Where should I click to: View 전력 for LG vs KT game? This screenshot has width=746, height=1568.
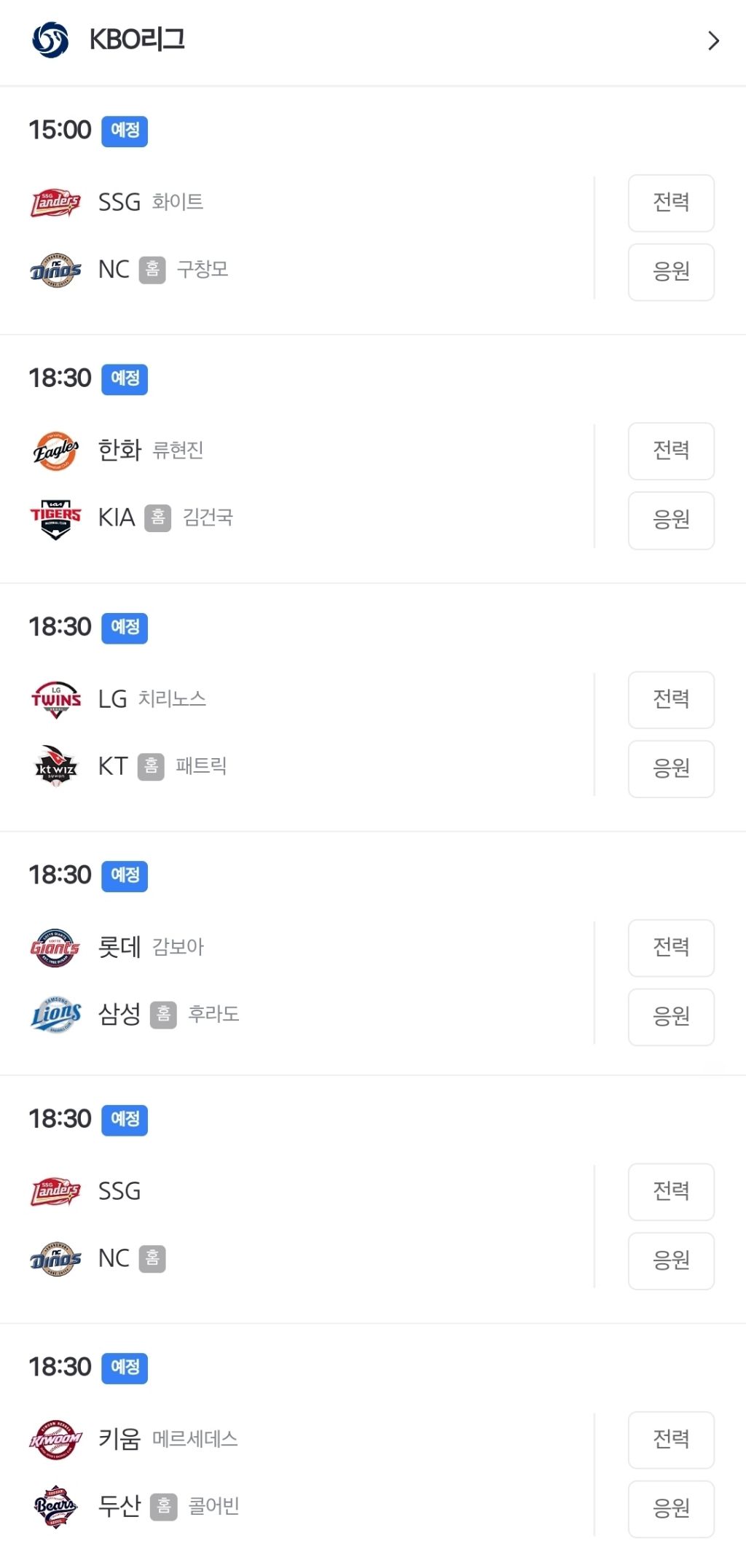pyautogui.click(x=670, y=699)
